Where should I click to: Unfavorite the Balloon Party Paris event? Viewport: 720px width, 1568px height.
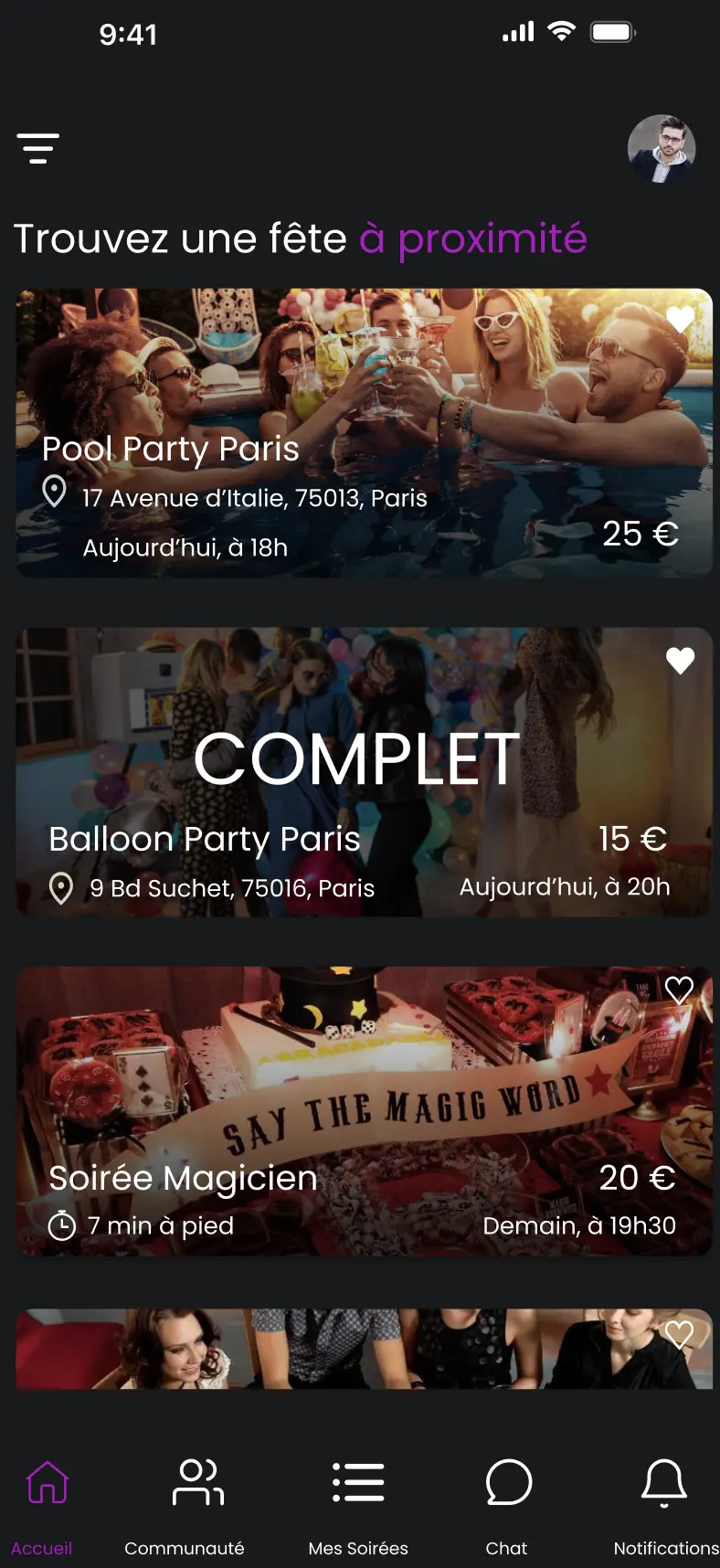tap(681, 660)
